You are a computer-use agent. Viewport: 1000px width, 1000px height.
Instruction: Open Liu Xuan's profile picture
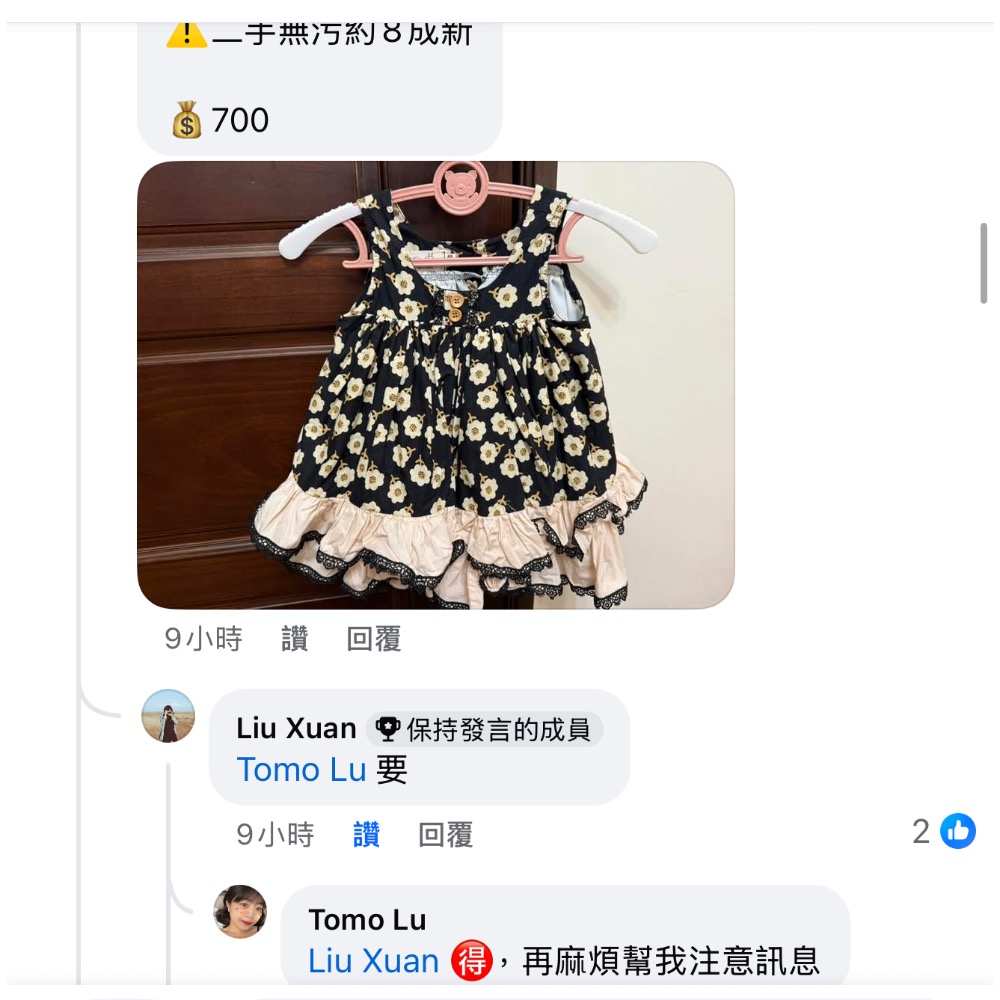(x=168, y=716)
